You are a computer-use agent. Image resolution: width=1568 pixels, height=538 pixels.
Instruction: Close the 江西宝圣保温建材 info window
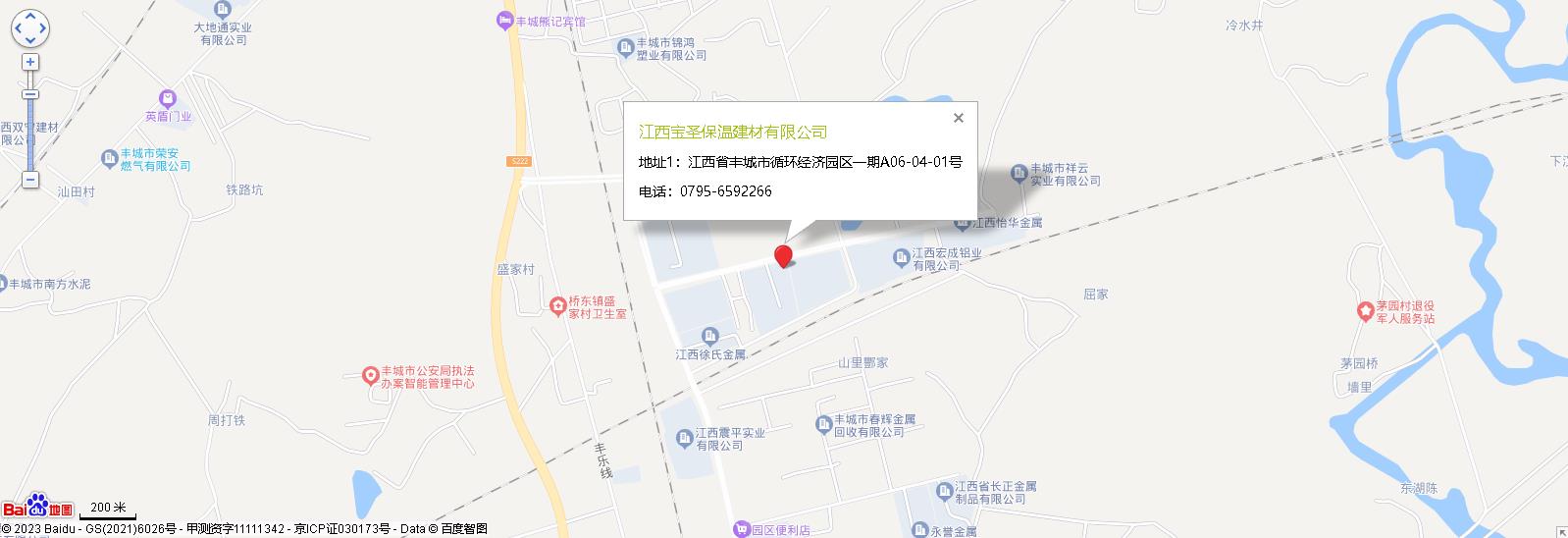pos(959,118)
